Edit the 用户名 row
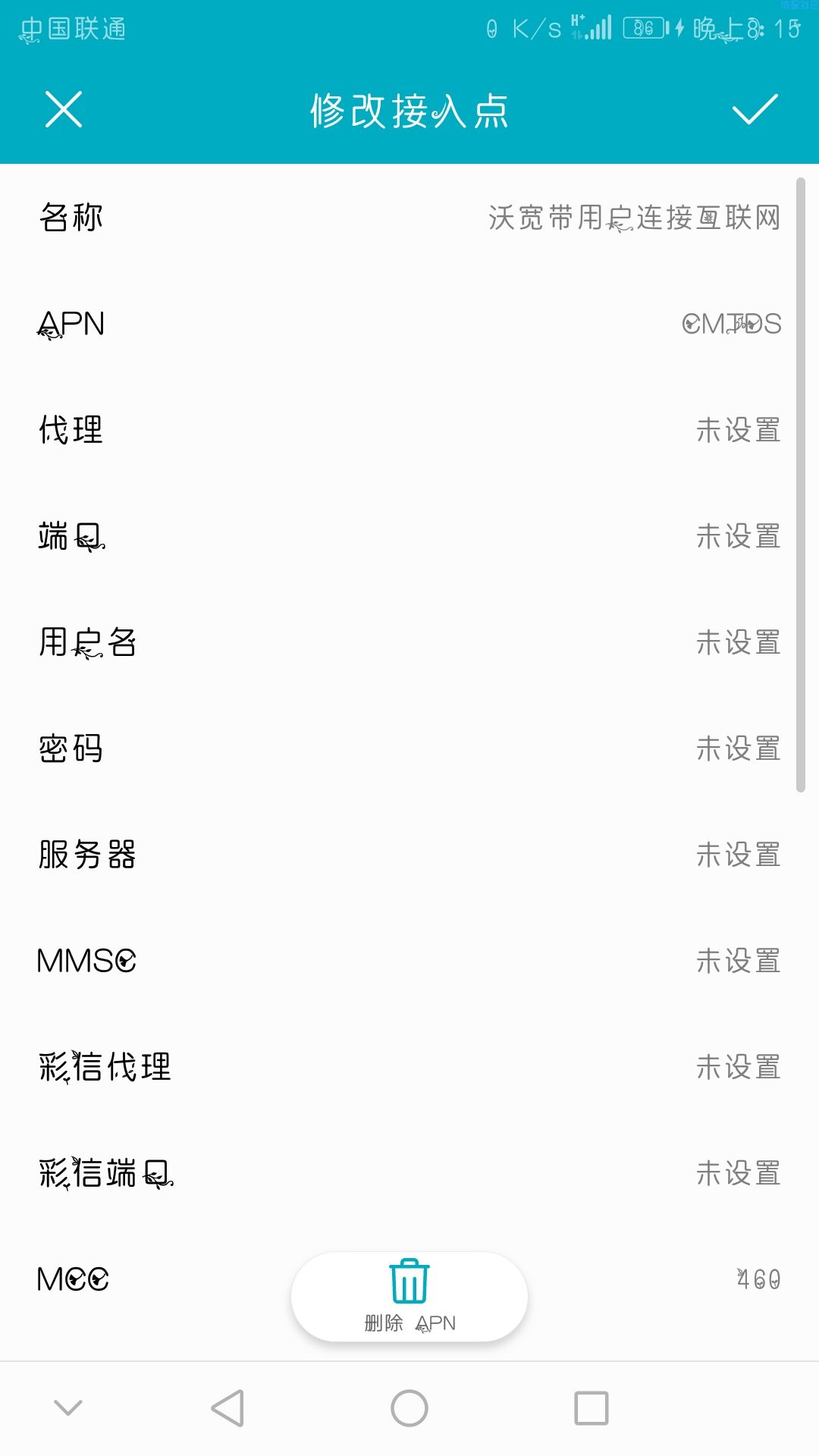 (409, 642)
